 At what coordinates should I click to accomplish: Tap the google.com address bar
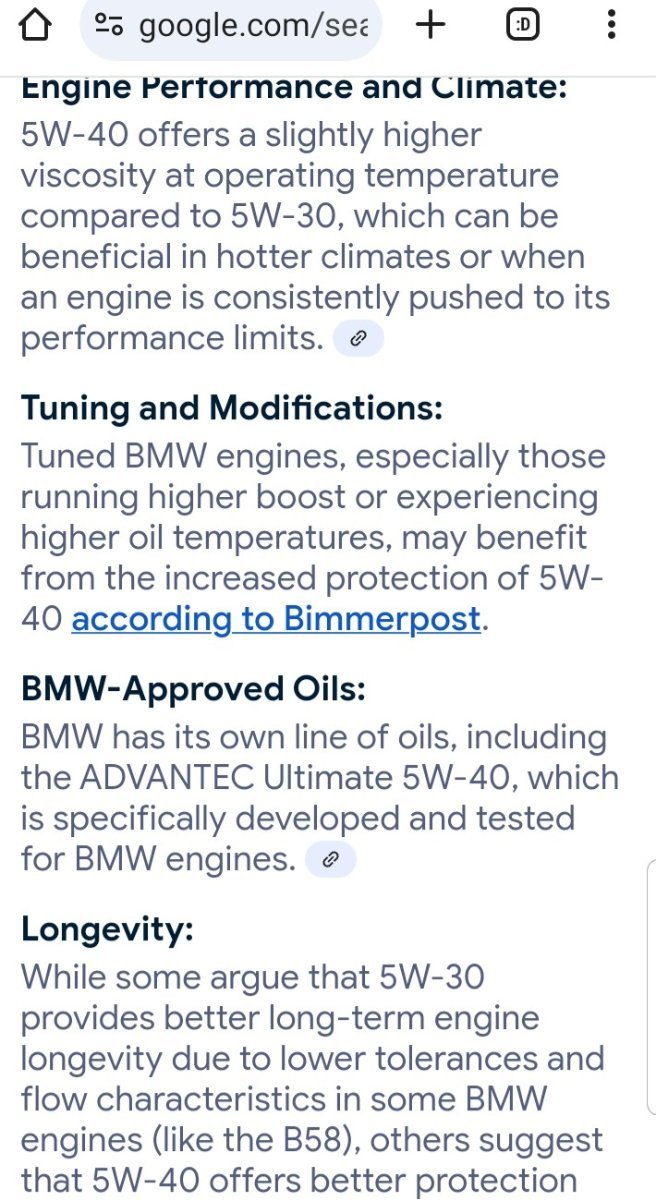pos(232,26)
